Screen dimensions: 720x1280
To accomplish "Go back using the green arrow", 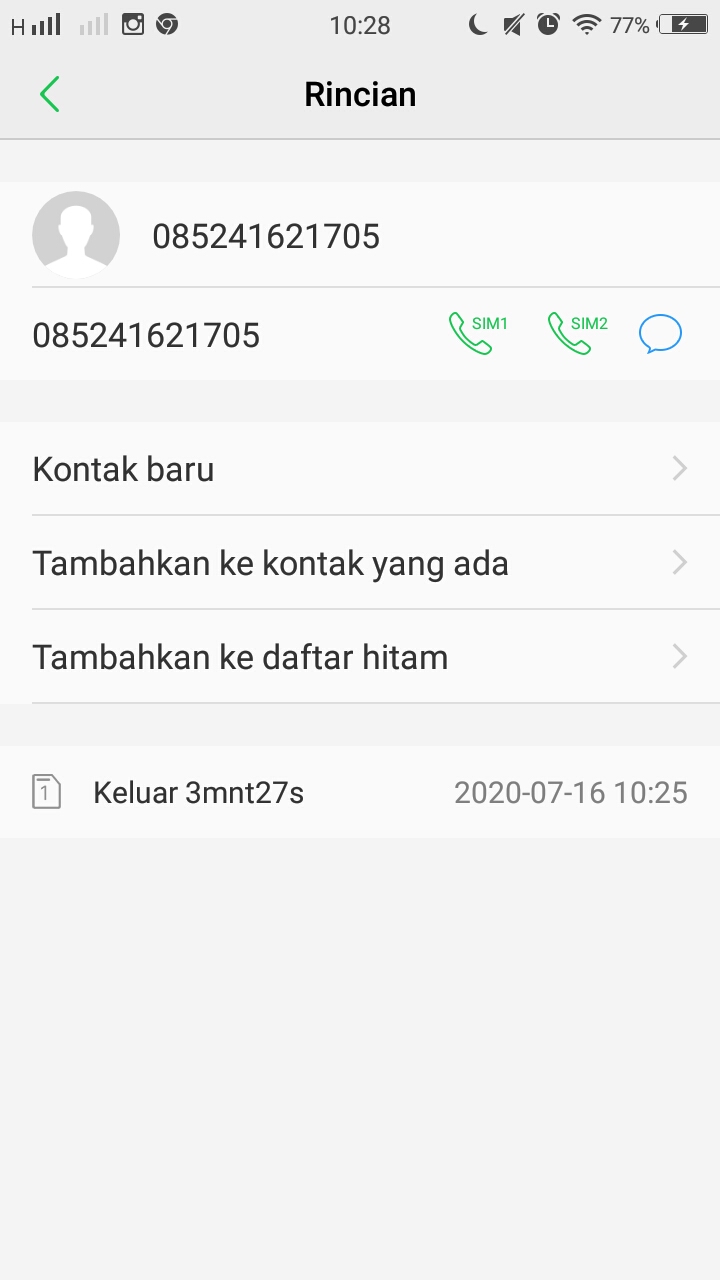I will pyautogui.click(x=50, y=95).
